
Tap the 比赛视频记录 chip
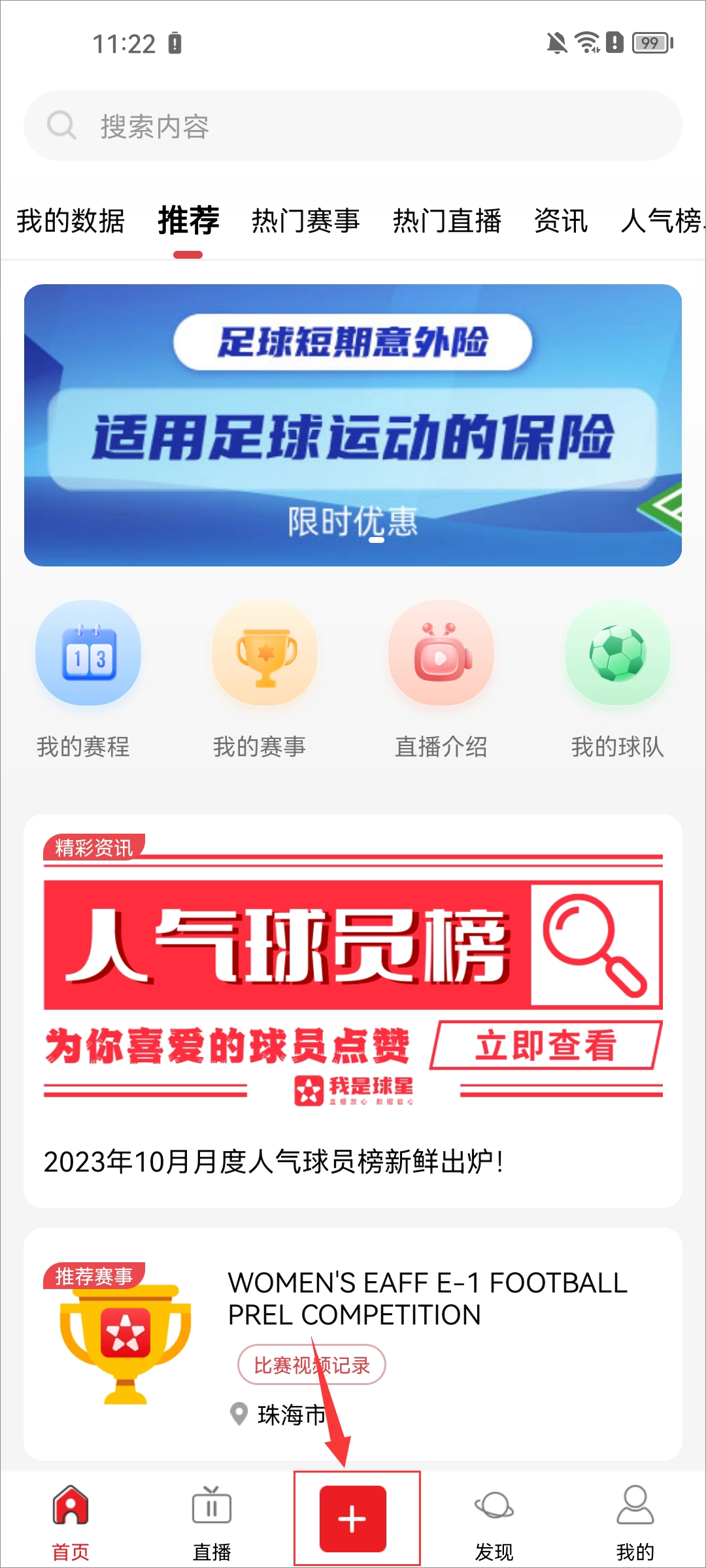click(311, 1364)
